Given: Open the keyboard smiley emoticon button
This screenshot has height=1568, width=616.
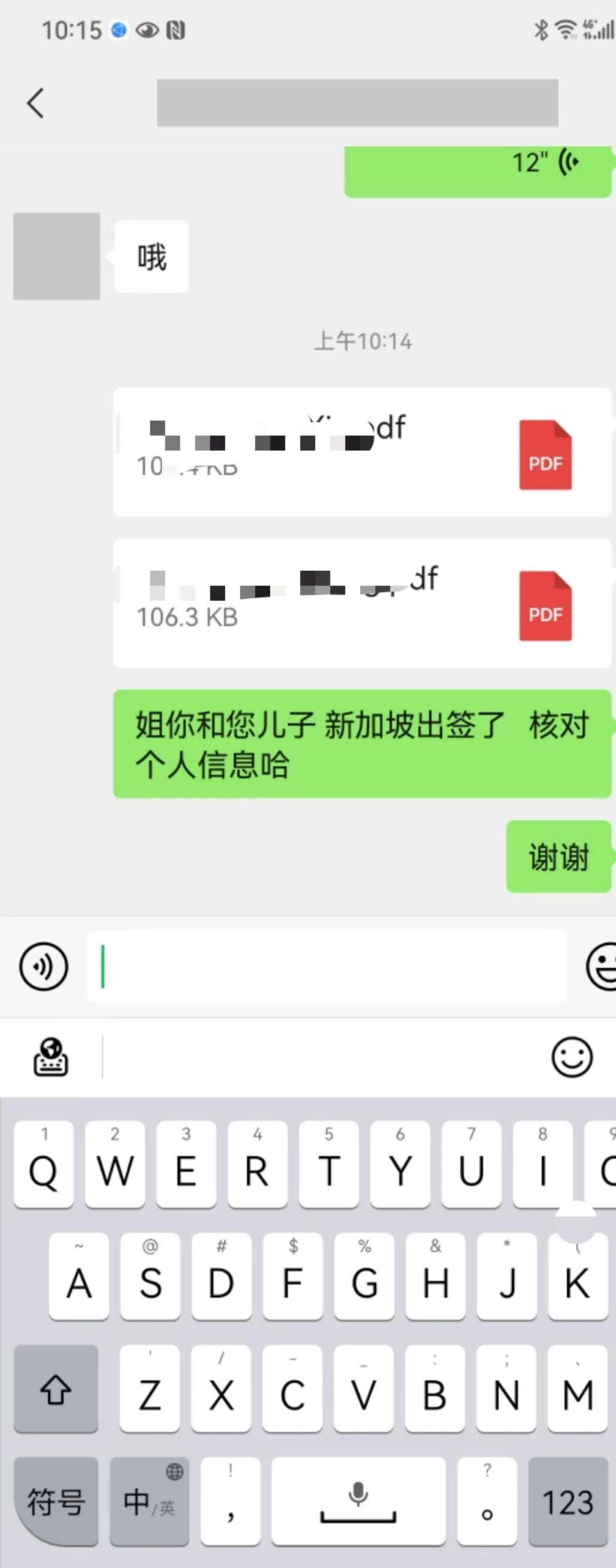Looking at the screenshot, I should (572, 1057).
